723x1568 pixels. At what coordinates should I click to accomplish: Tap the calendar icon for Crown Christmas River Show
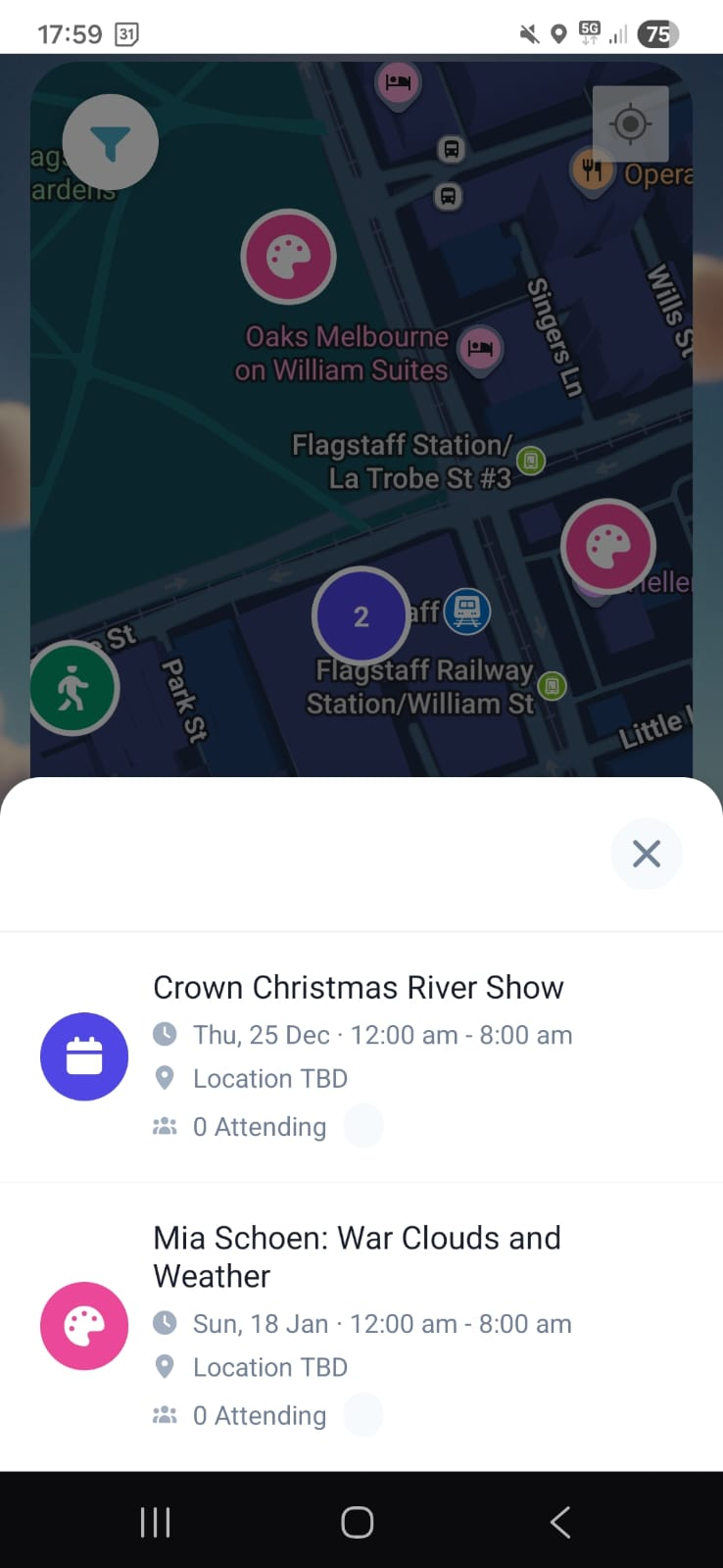(84, 1056)
